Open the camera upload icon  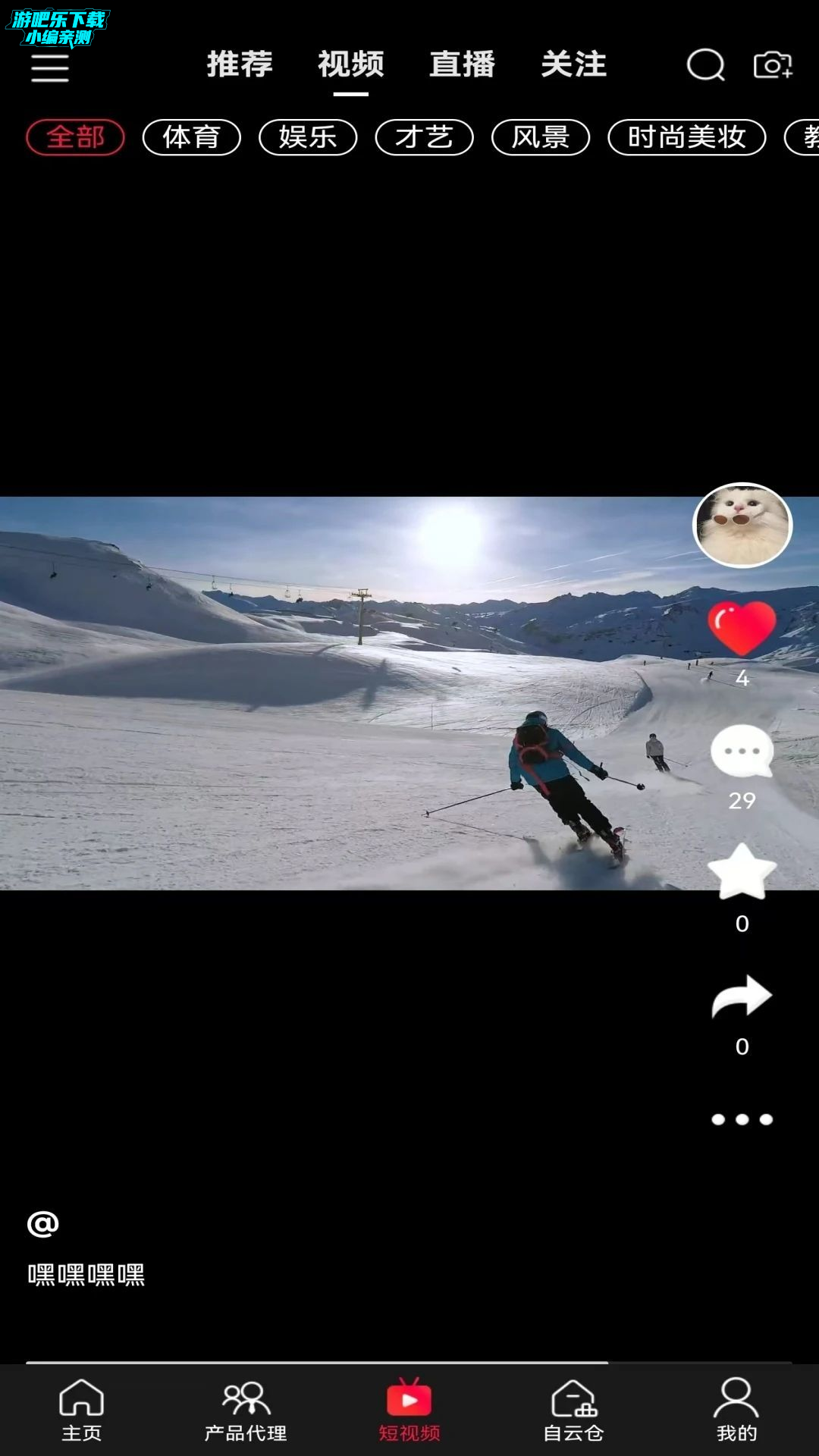pyautogui.click(x=773, y=64)
